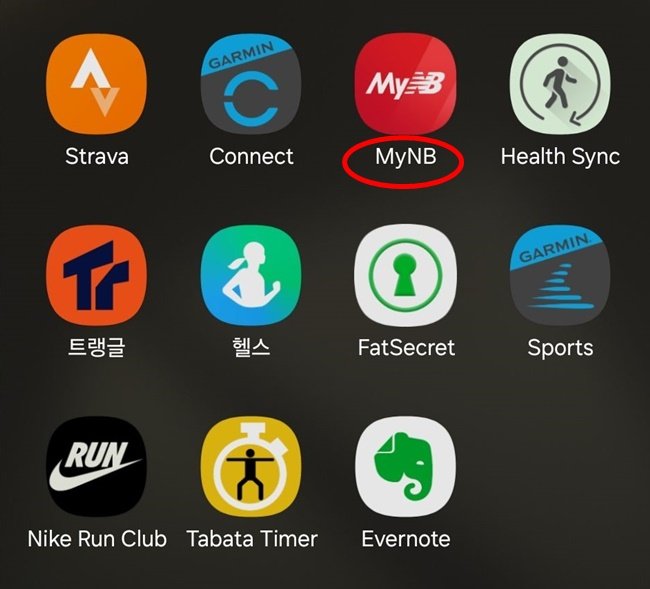Open the 트랭글 app

click(x=97, y=274)
